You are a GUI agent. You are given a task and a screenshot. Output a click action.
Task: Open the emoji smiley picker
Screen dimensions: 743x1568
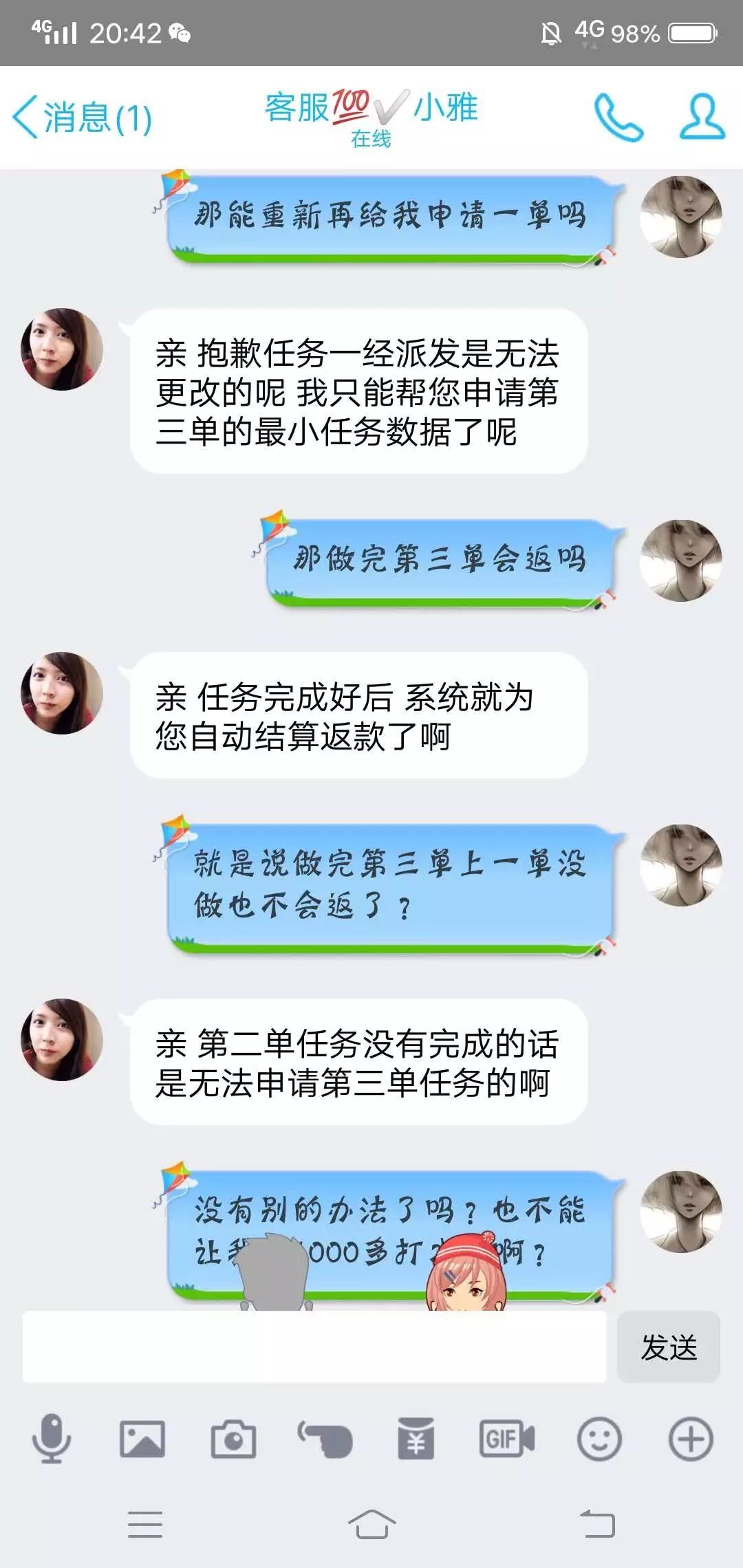point(599,1437)
